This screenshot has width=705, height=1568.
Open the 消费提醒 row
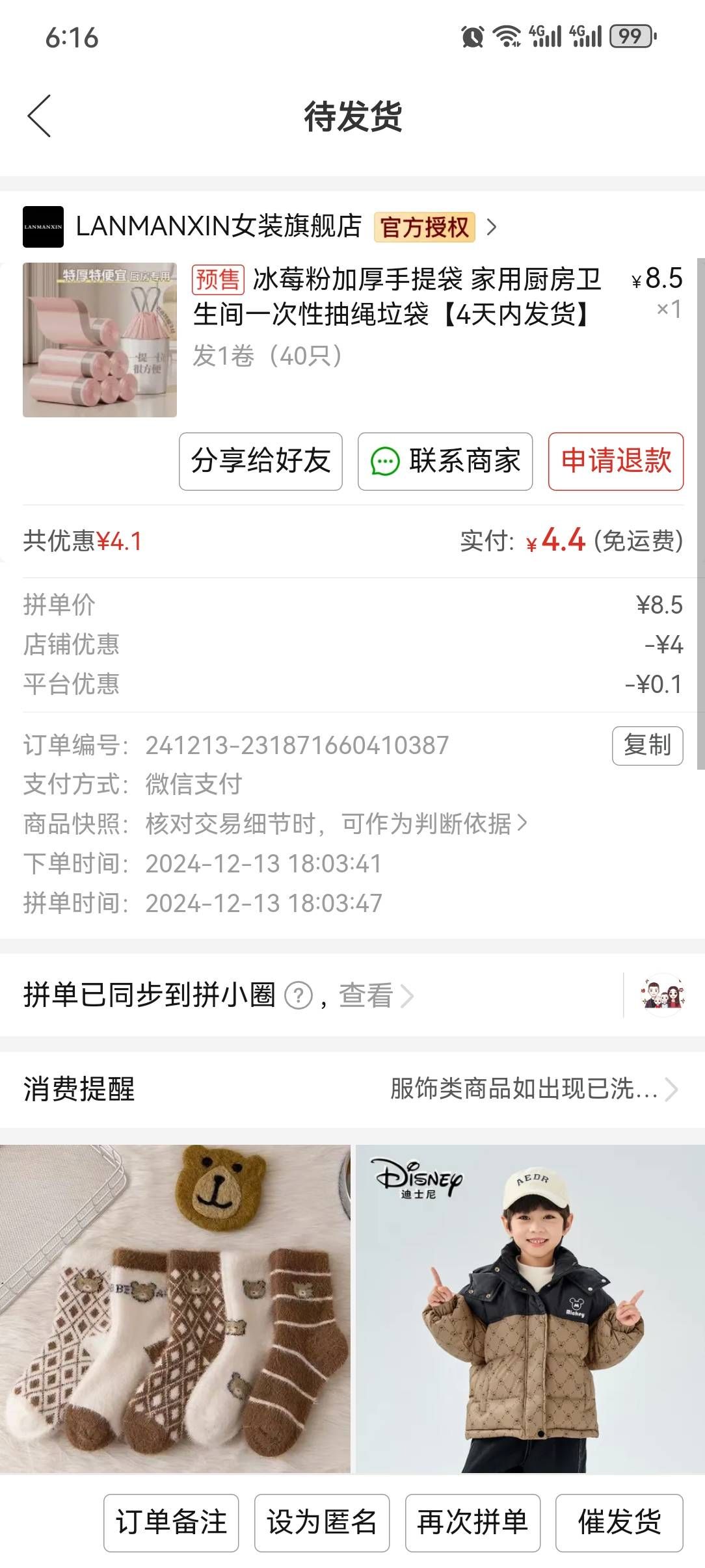[352, 1089]
